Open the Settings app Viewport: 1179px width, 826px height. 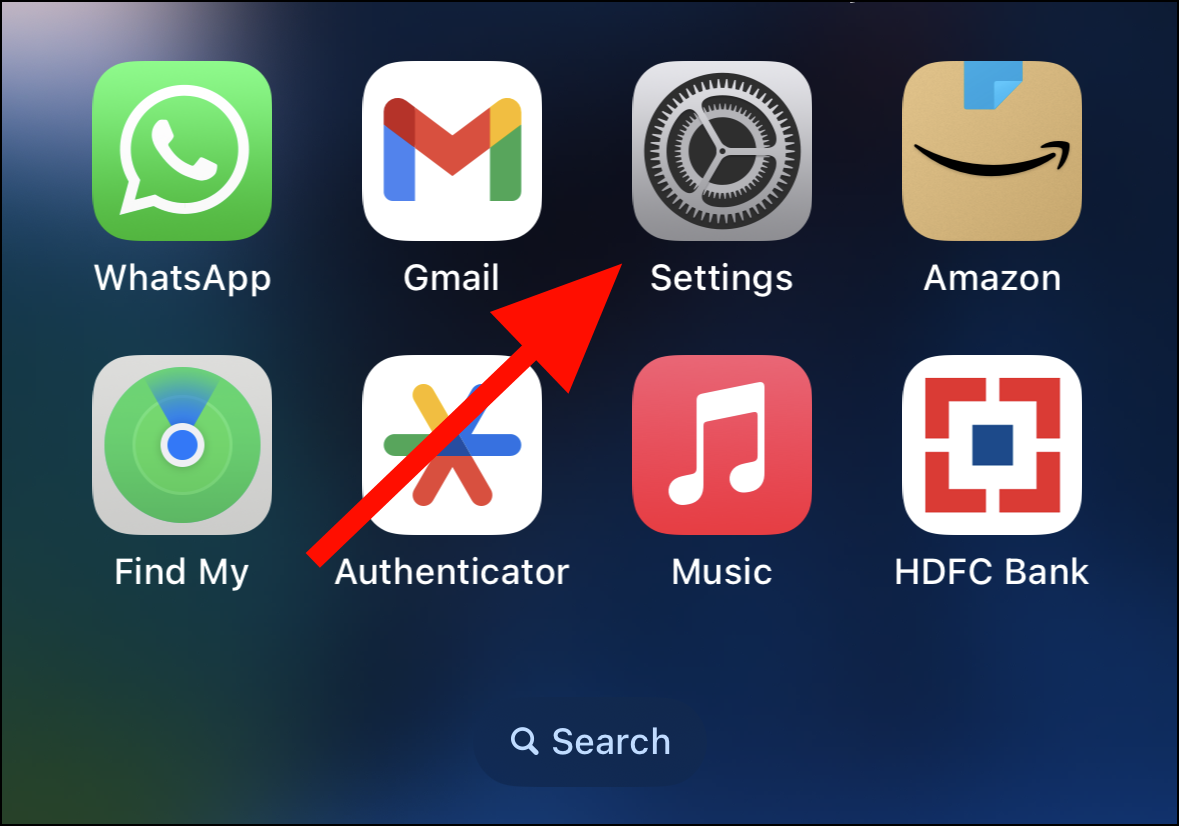722,151
